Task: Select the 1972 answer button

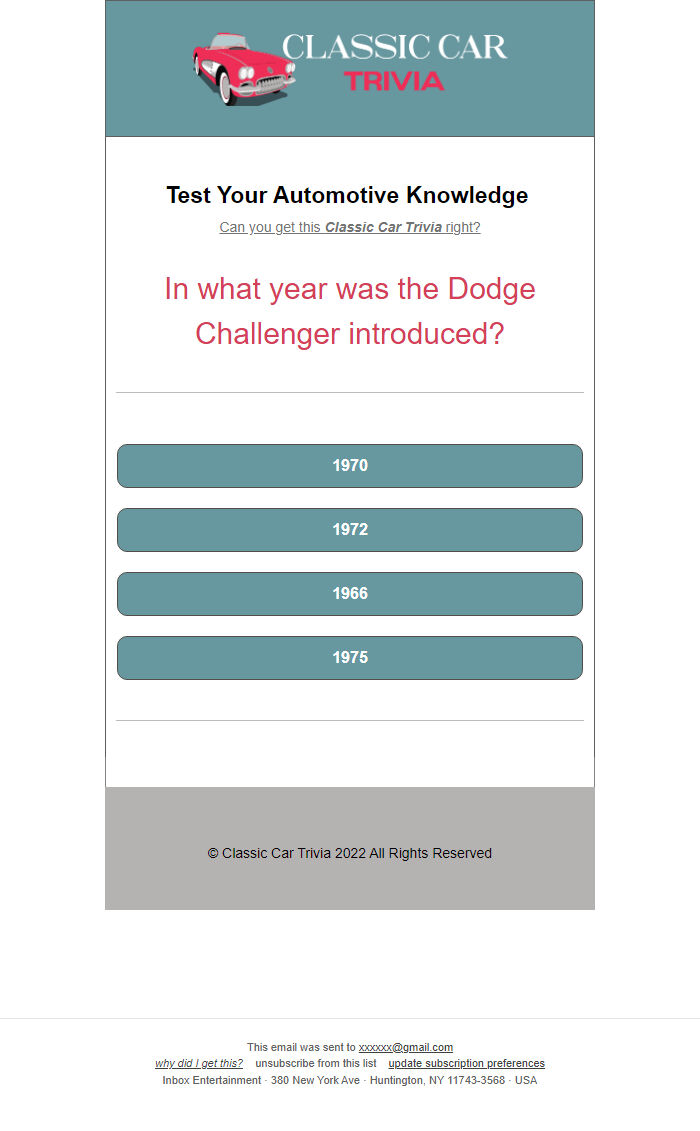Action: pyautogui.click(x=350, y=530)
